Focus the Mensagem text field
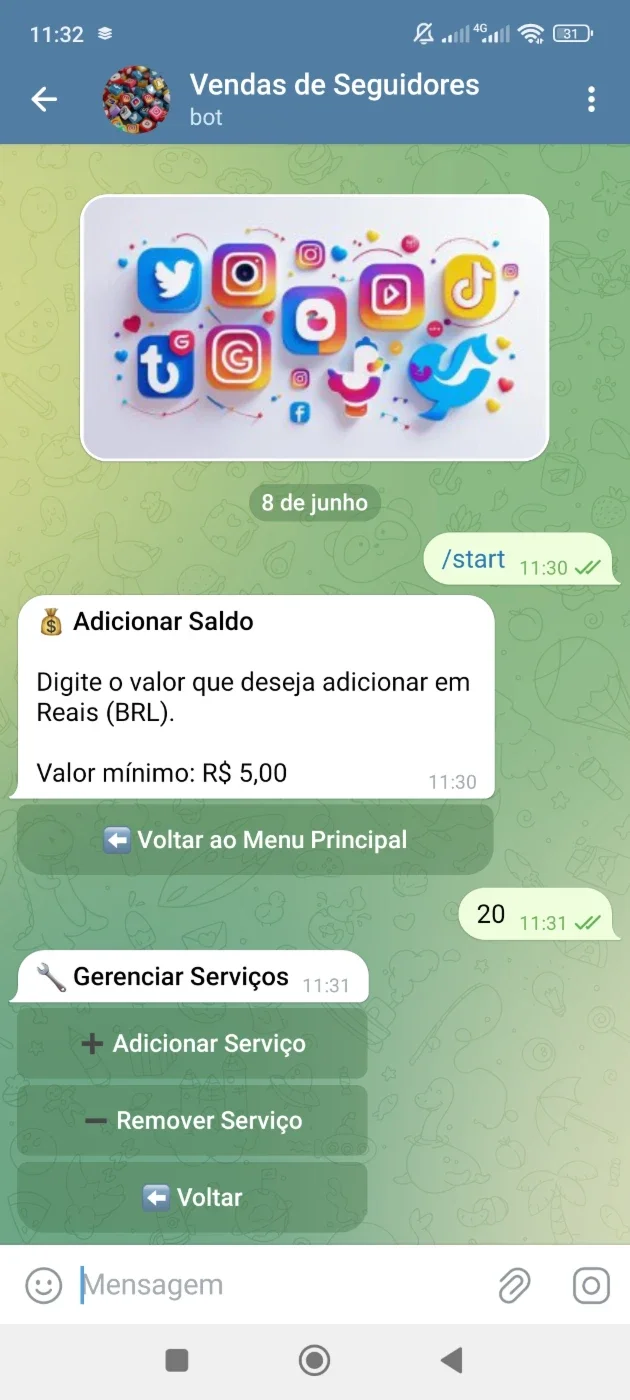 [x=280, y=1285]
